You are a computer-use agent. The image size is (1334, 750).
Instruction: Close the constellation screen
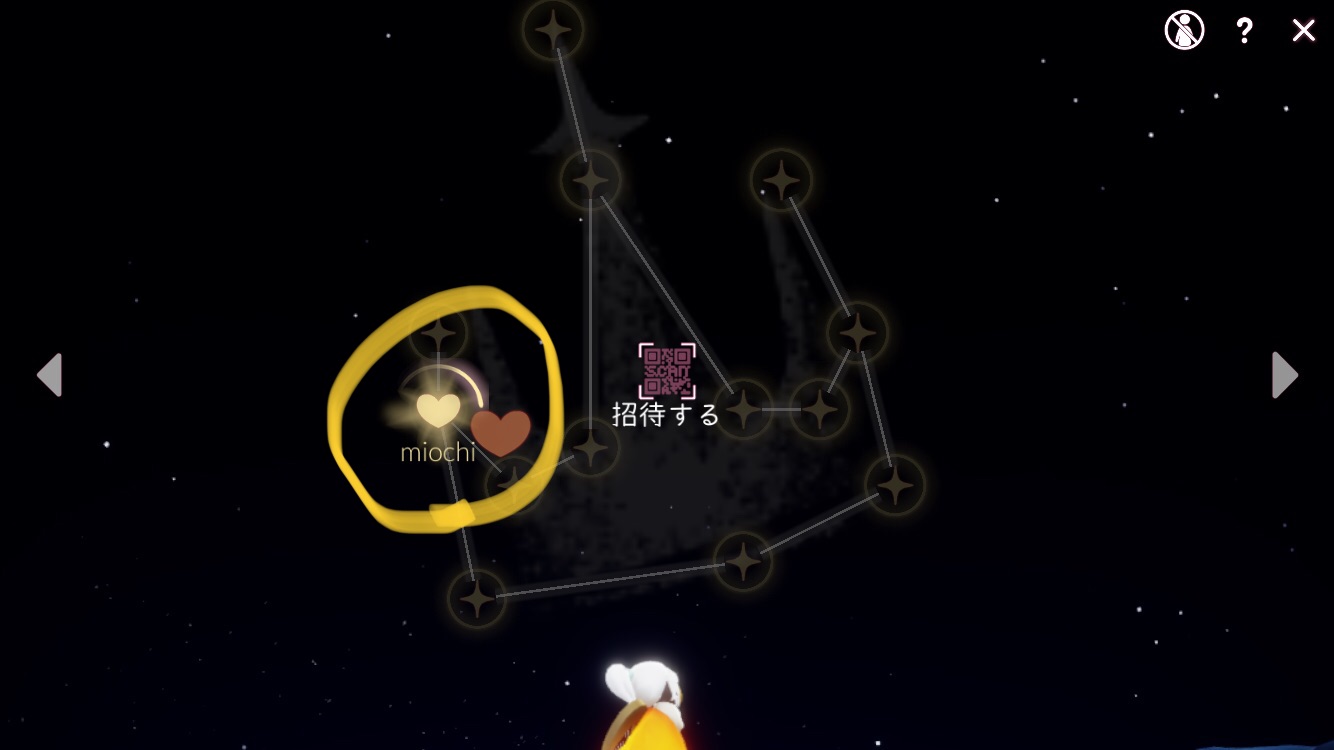pyautogui.click(x=1303, y=31)
